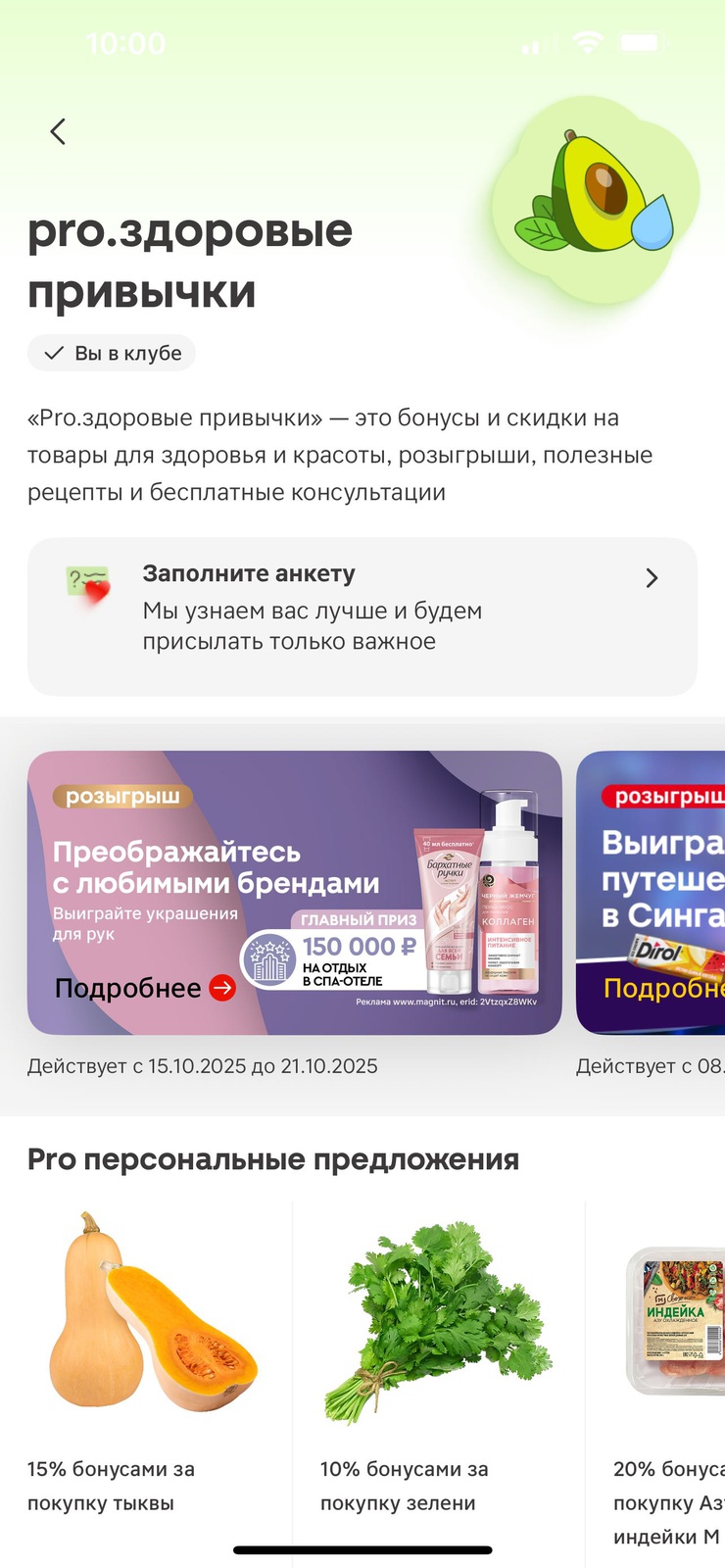Tap the «Вы в клубе» membership chip
This screenshot has width=725, height=1568.
click(x=112, y=354)
